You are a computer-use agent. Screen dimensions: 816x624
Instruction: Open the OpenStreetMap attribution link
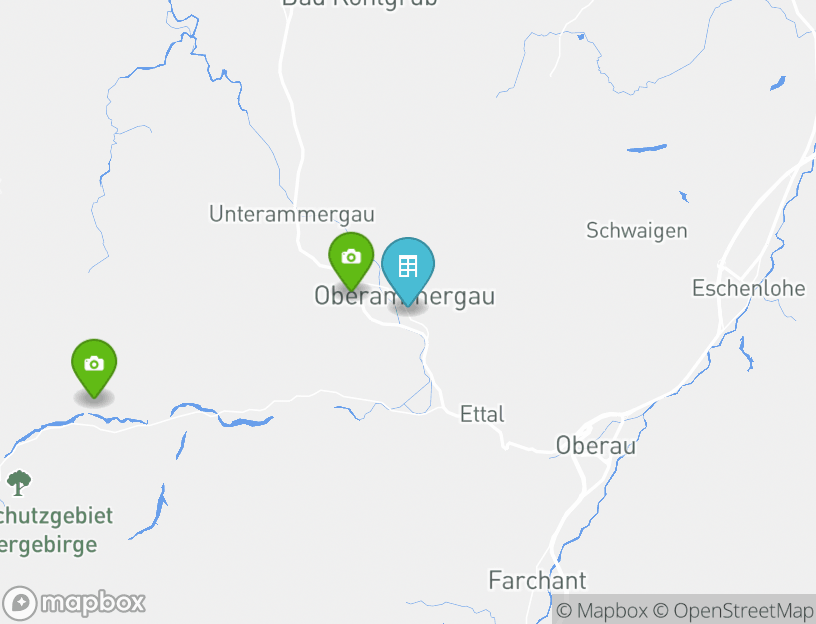point(733,610)
